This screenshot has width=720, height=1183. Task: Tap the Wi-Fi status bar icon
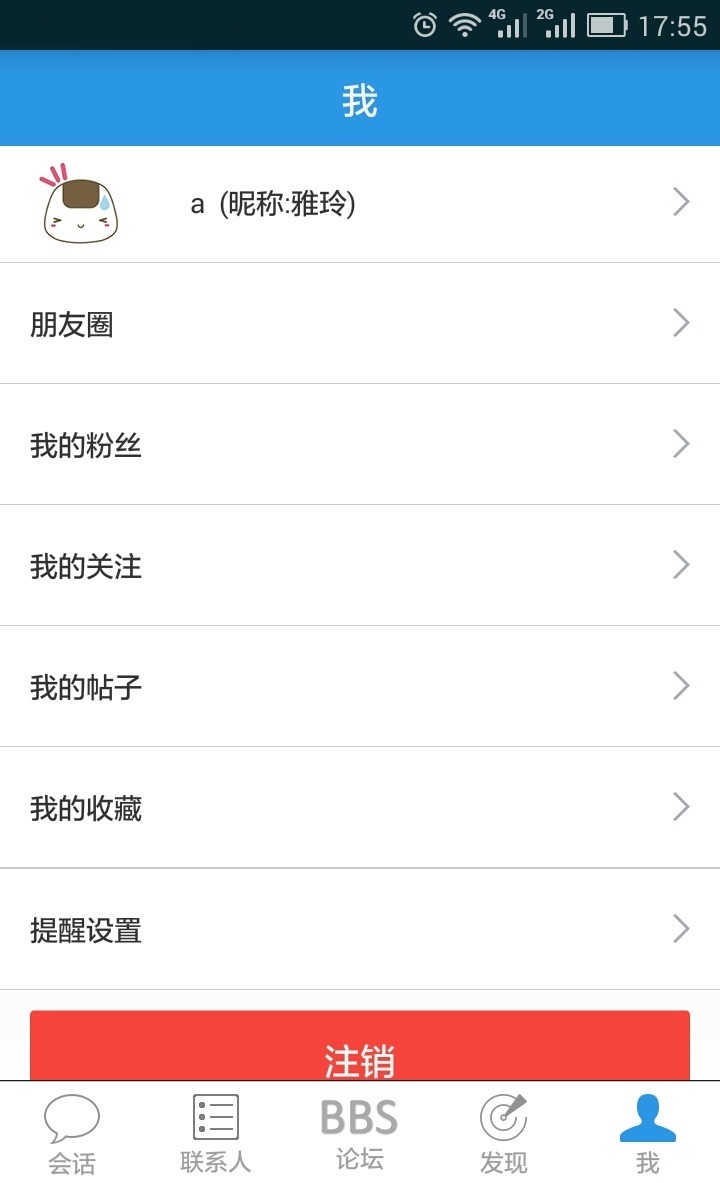pos(464,23)
